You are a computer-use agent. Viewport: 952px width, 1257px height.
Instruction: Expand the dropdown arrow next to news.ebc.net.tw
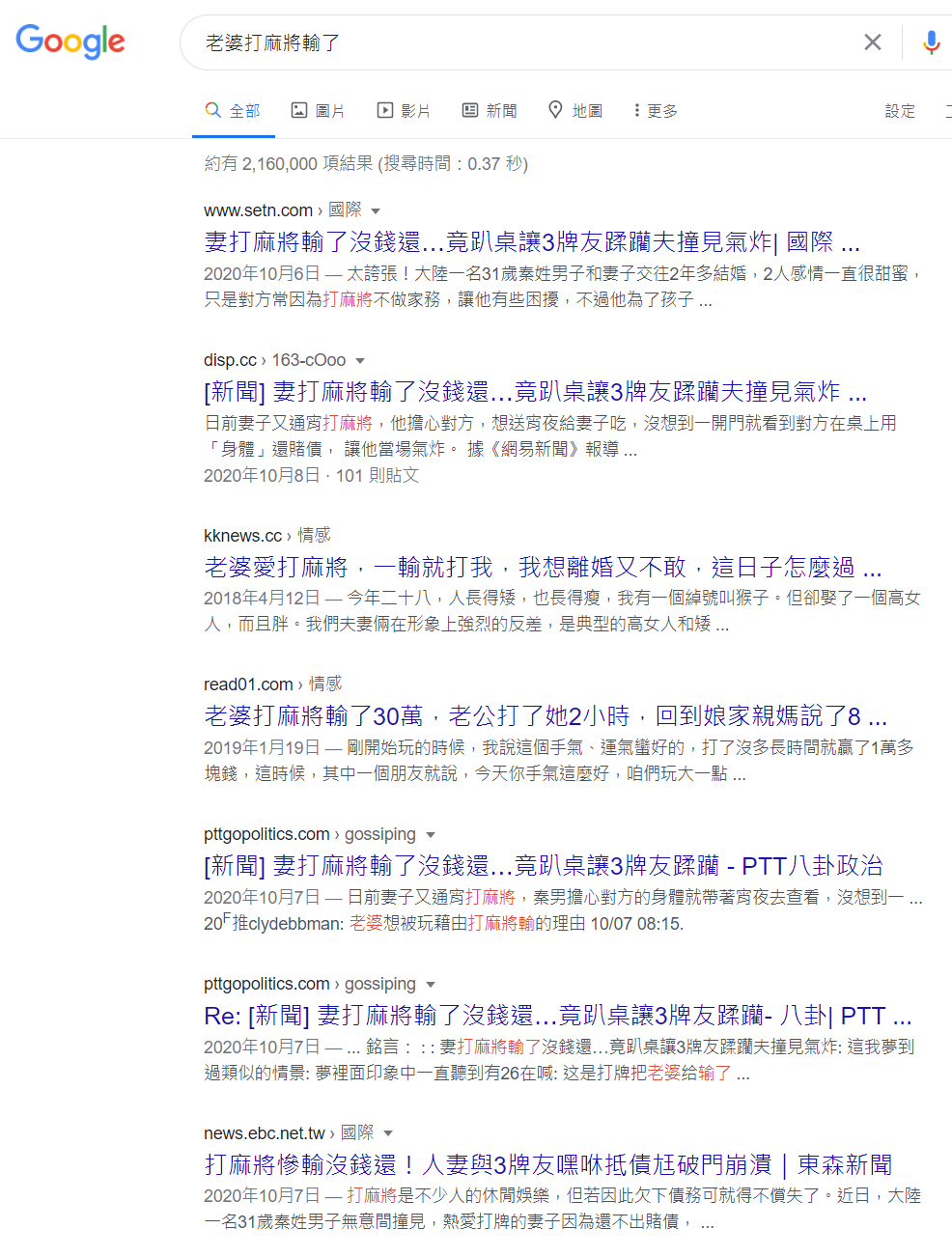(388, 1133)
